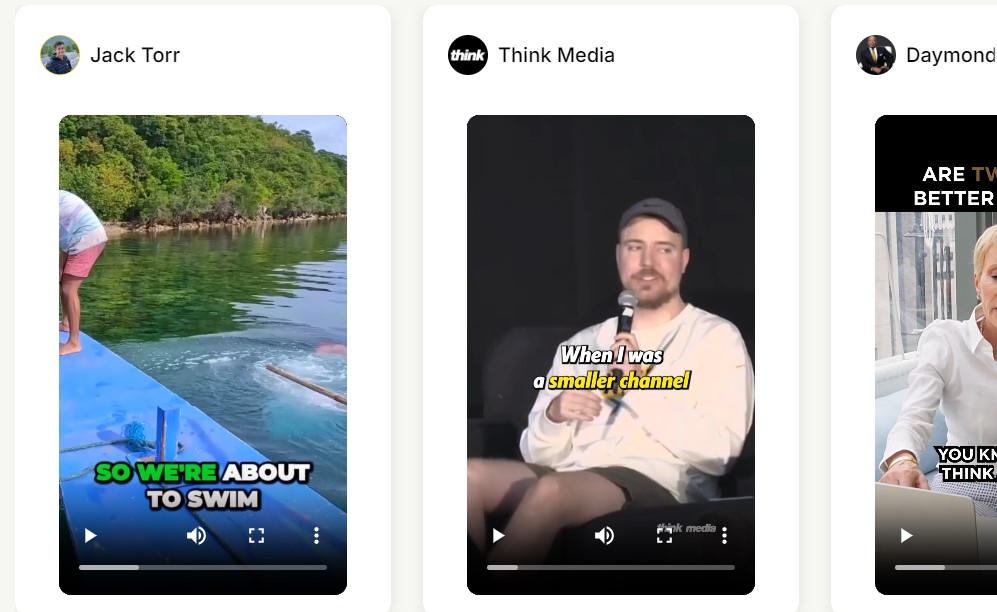The width and height of the screenshot is (997, 612).
Task: Enter fullscreen on Jack Torr video
Action: point(256,536)
